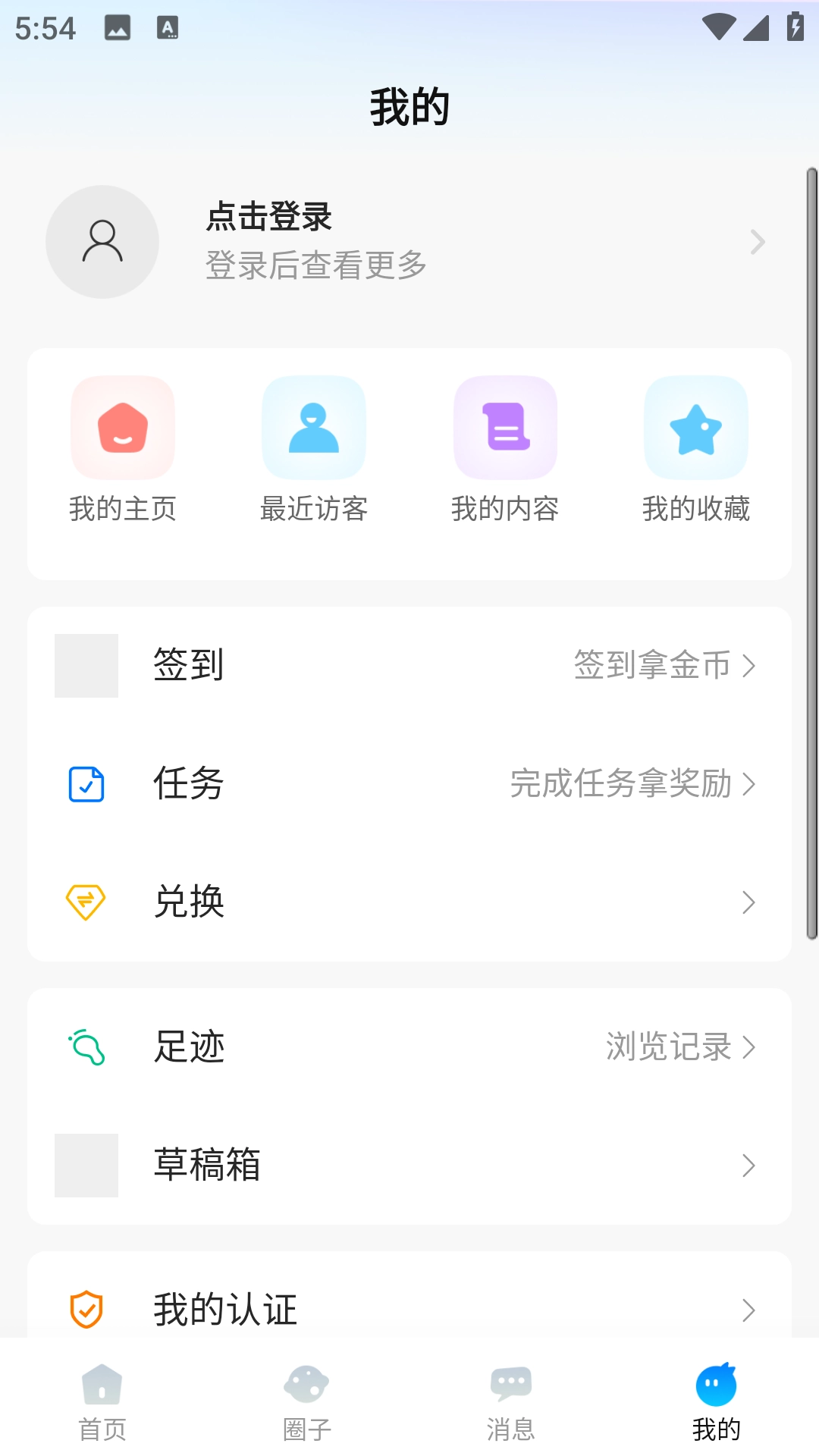Open the 首页 home tab
819x1456 pixels.
click(102, 1399)
